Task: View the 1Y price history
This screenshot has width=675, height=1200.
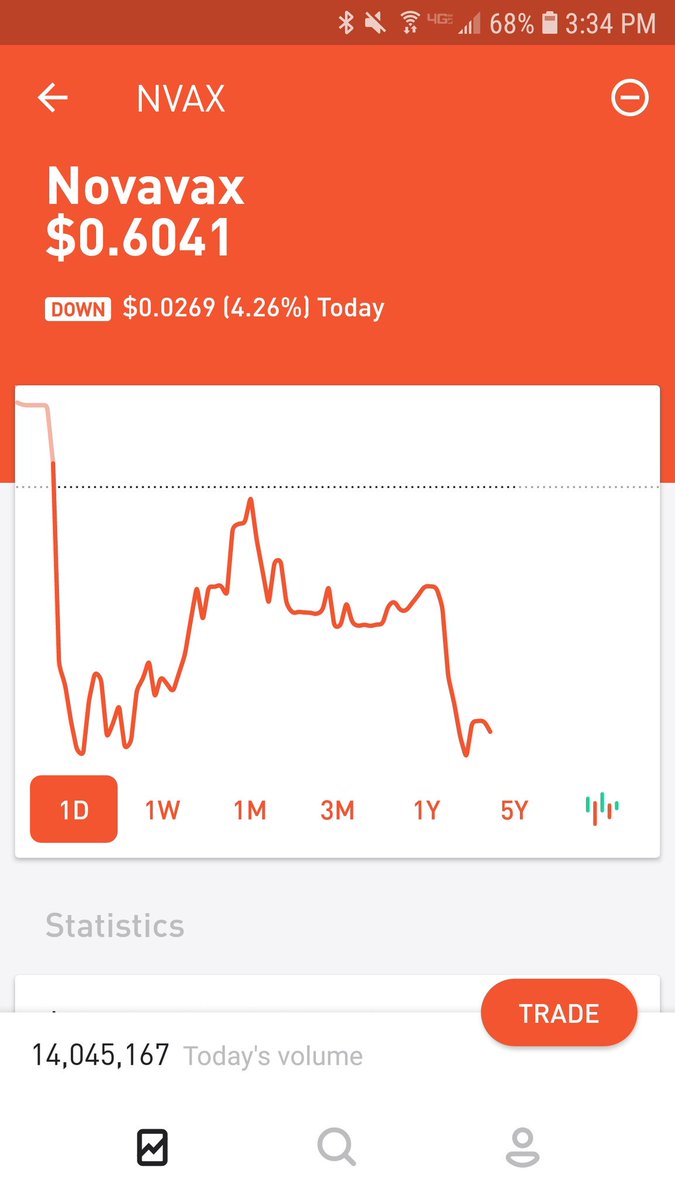Action: click(x=426, y=810)
